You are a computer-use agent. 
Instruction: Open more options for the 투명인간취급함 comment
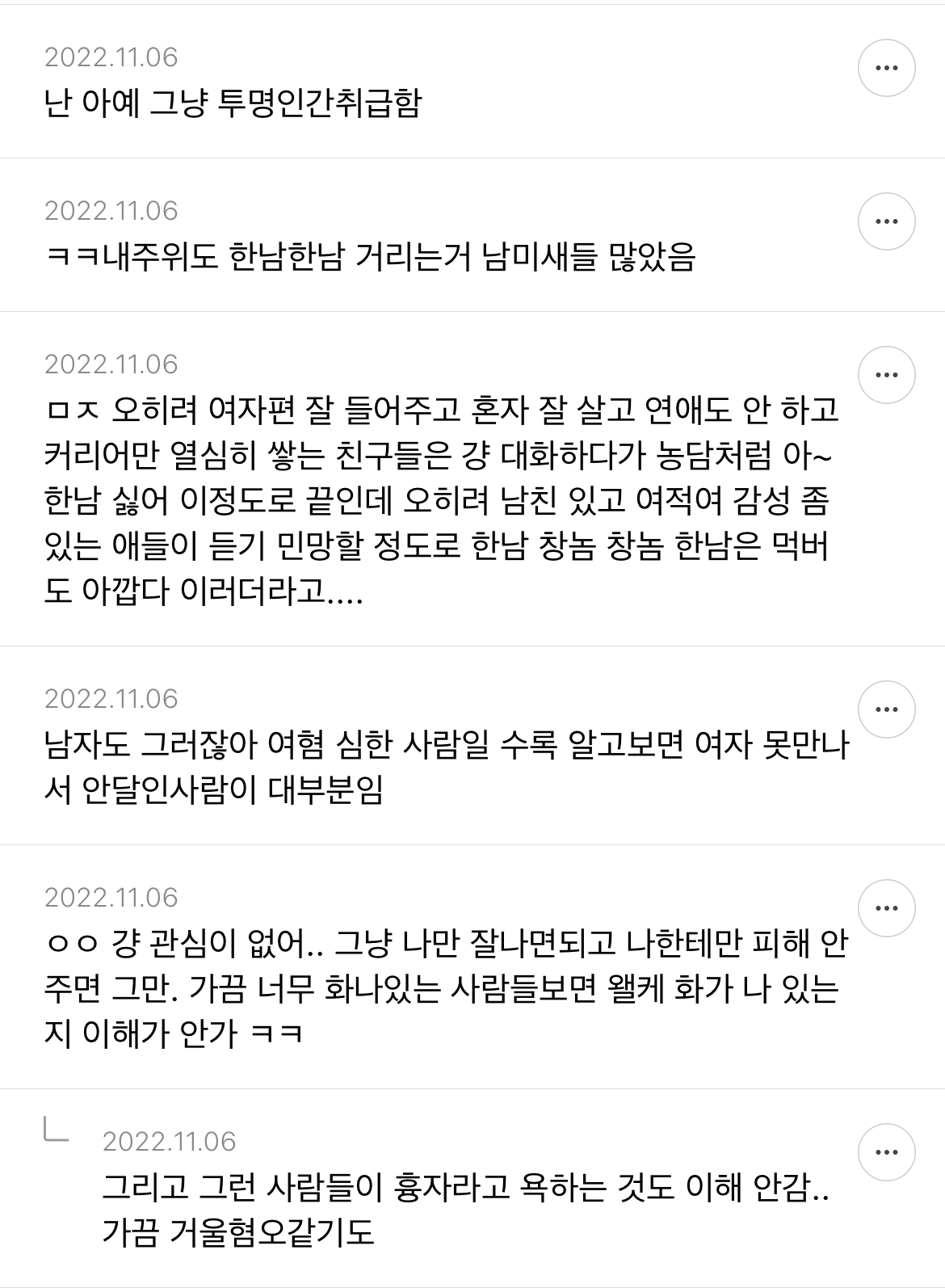click(x=886, y=68)
